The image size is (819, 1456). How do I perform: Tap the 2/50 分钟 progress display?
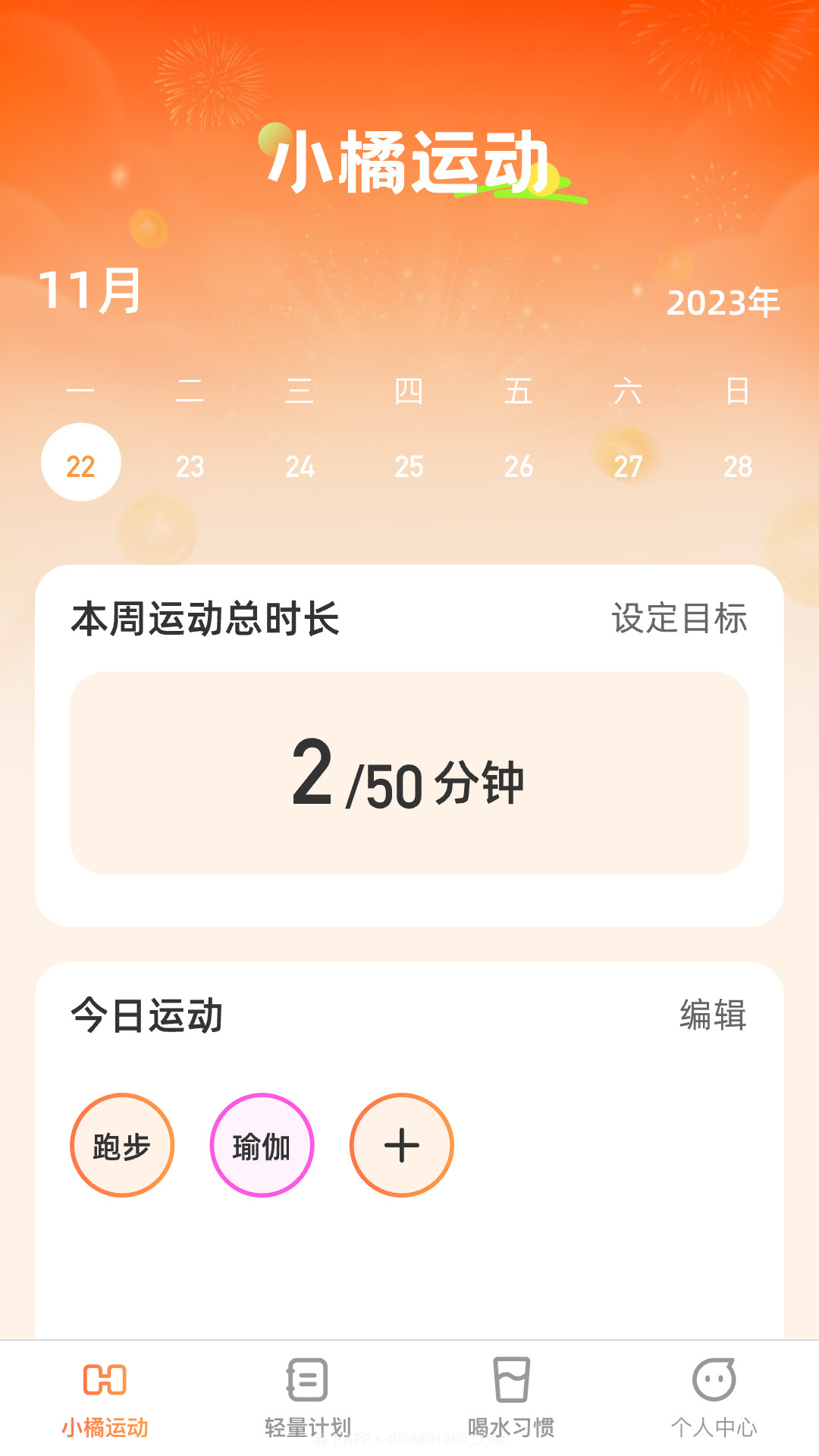point(409,783)
